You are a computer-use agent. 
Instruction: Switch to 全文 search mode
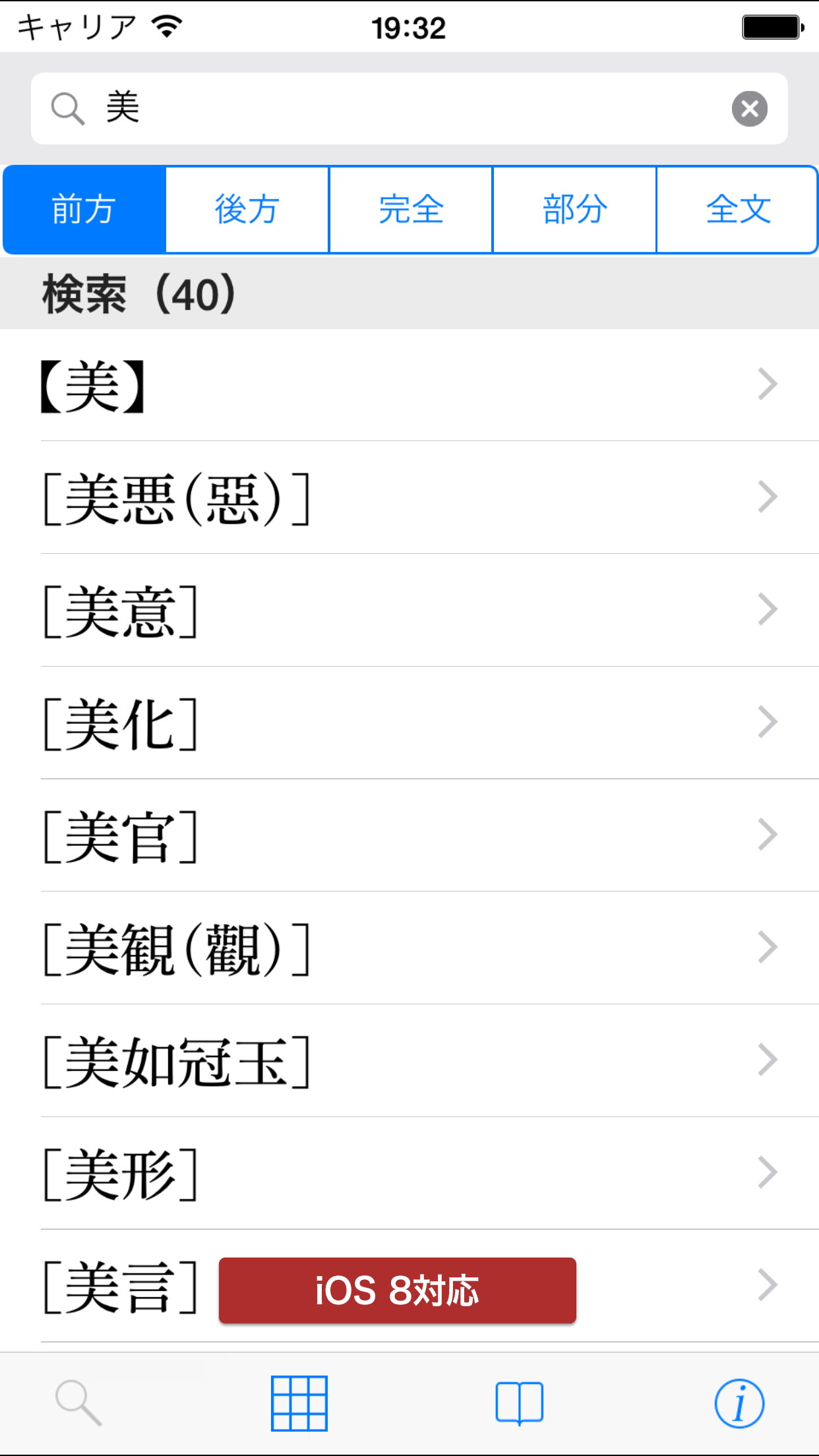tap(737, 210)
